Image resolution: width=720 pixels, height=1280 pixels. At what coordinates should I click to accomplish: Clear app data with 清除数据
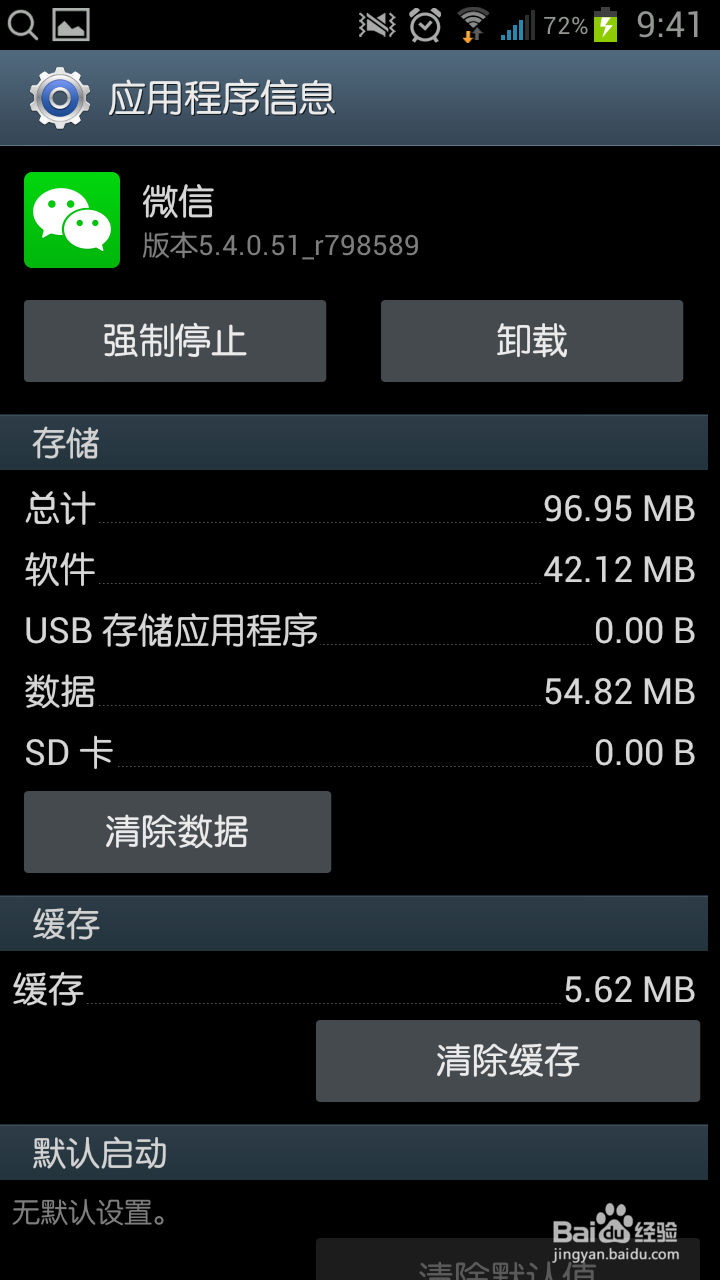pyautogui.click(x=177, y=832)
